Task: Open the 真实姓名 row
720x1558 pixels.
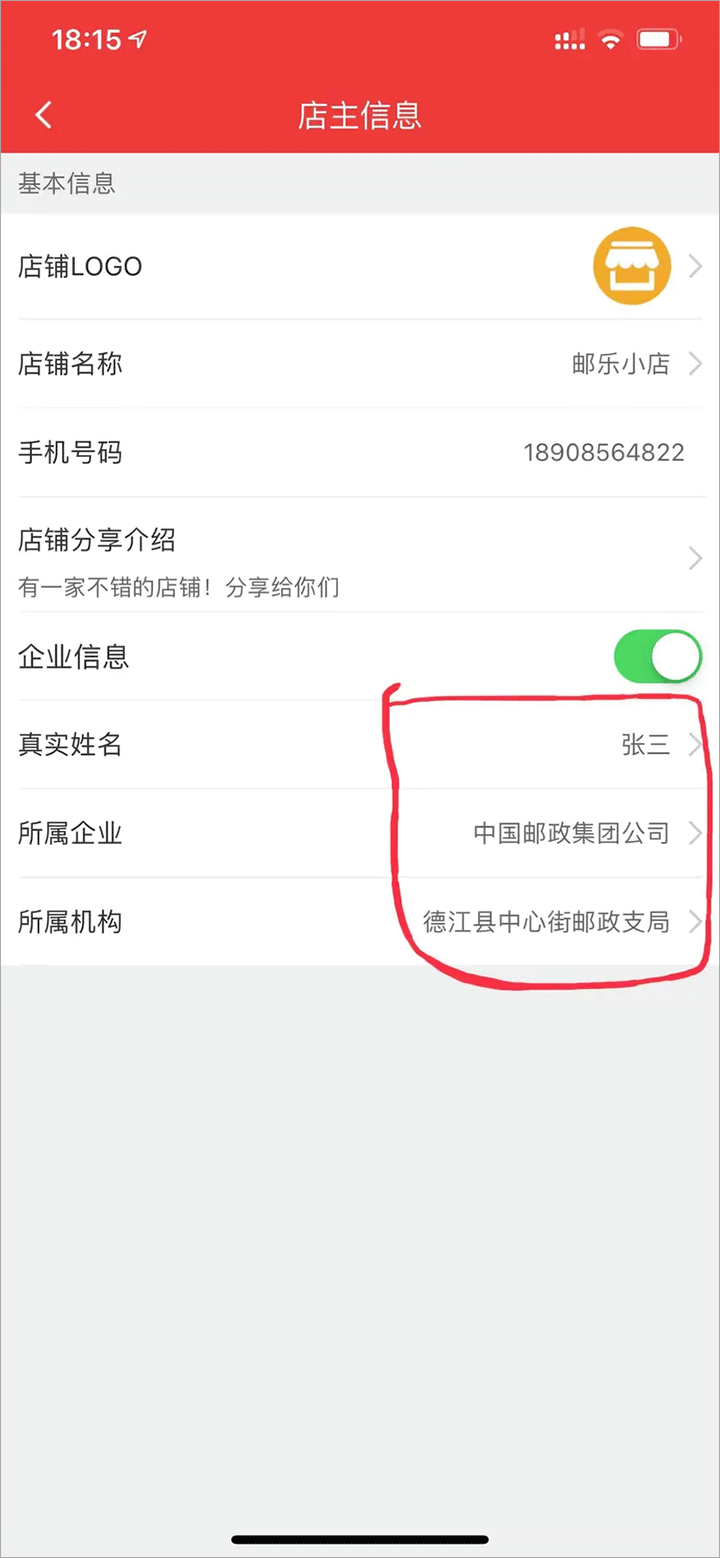Action: click(360, 745)
